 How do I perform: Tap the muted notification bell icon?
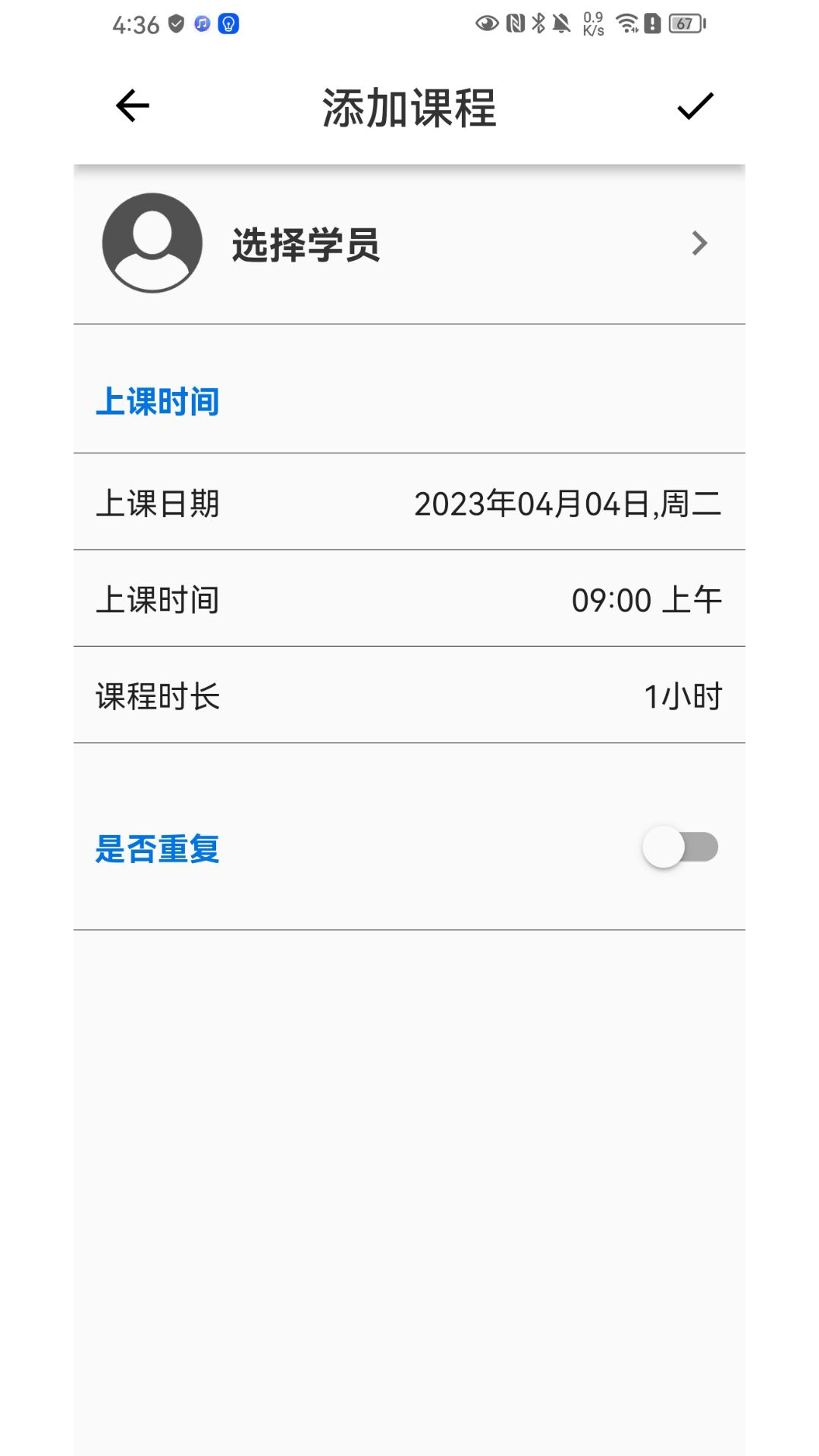pyautogui.click(x=563, y=23)
